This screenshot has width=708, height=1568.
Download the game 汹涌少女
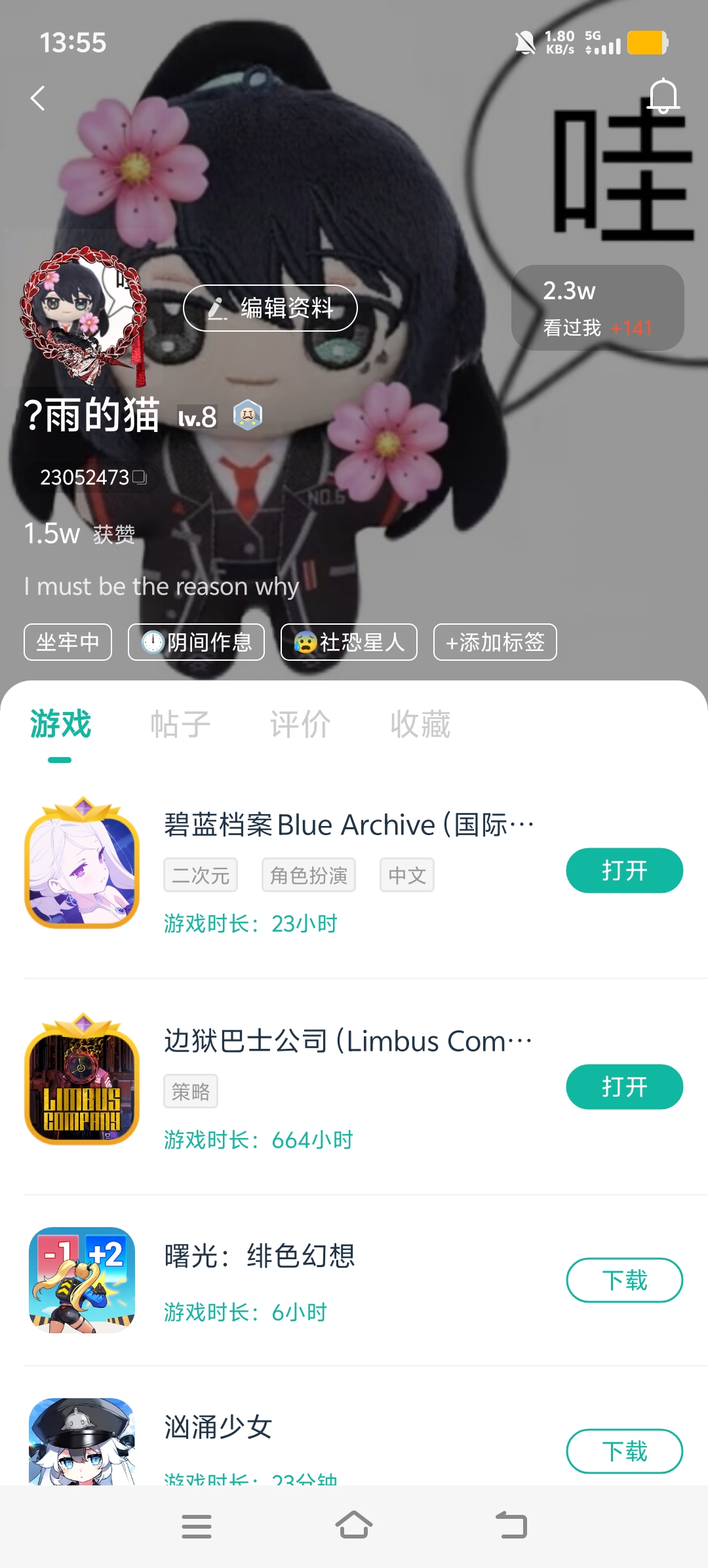tap(624, 1451)
